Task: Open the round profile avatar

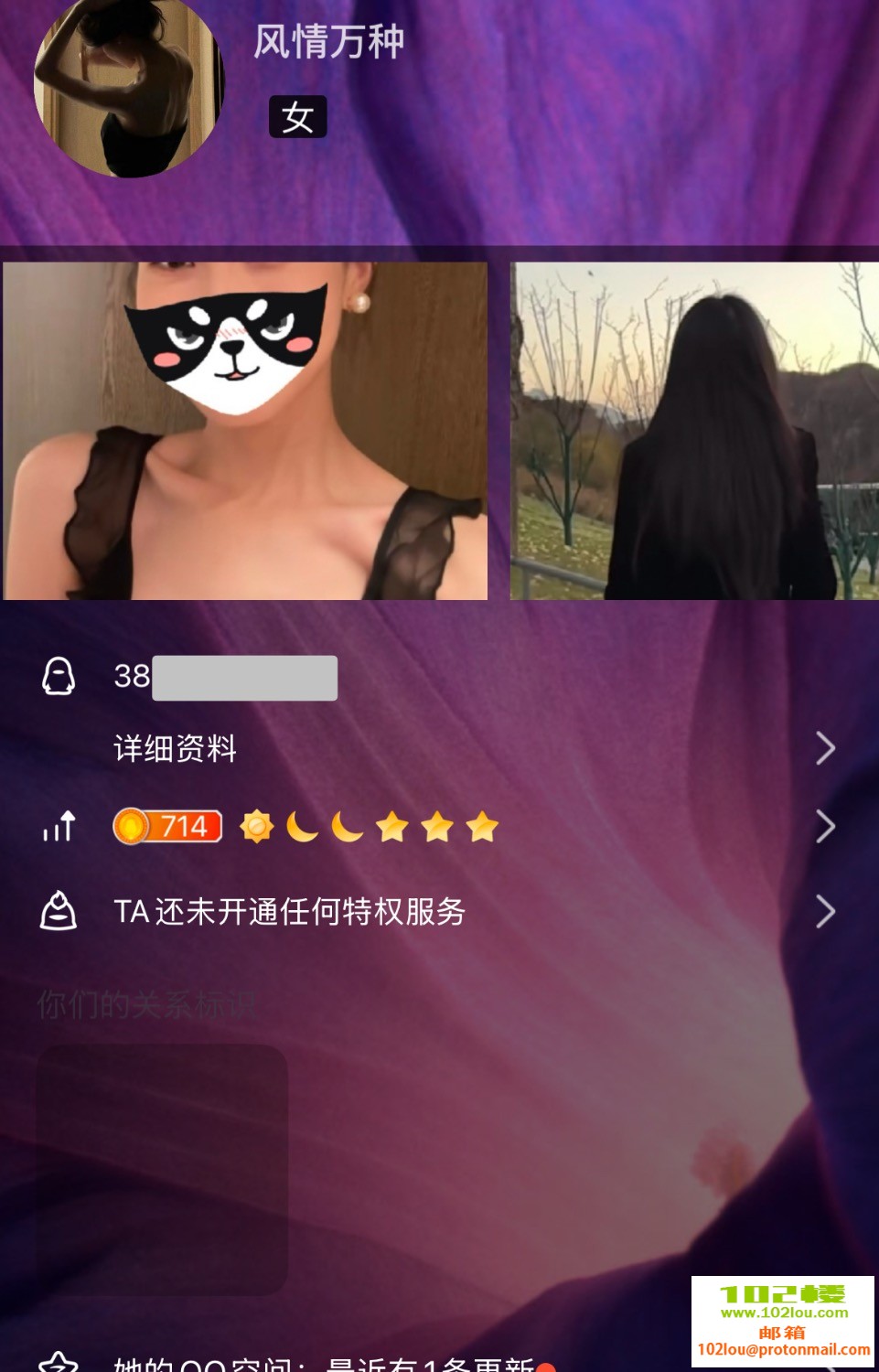Action: coord(128,85)
